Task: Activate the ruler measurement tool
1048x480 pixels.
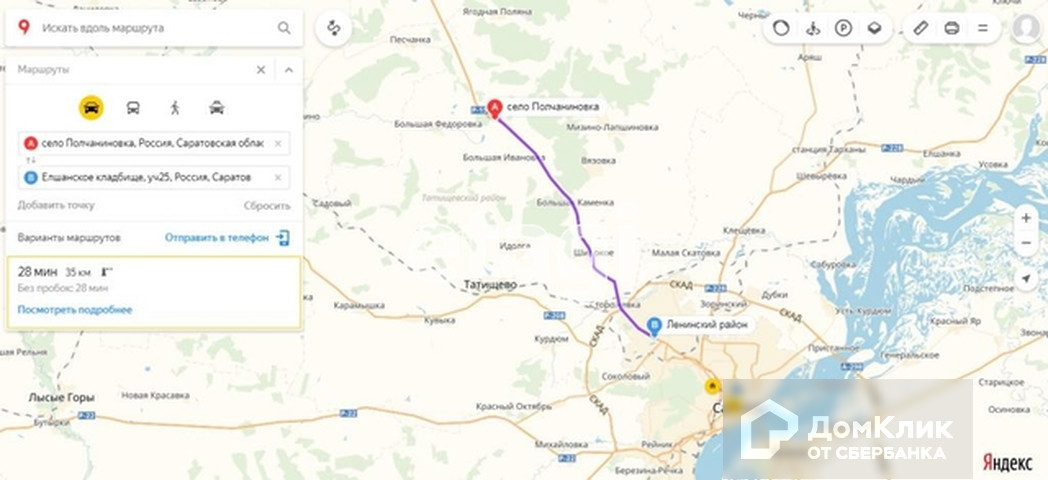Action: pyautogui.click(x=921, y=28)
